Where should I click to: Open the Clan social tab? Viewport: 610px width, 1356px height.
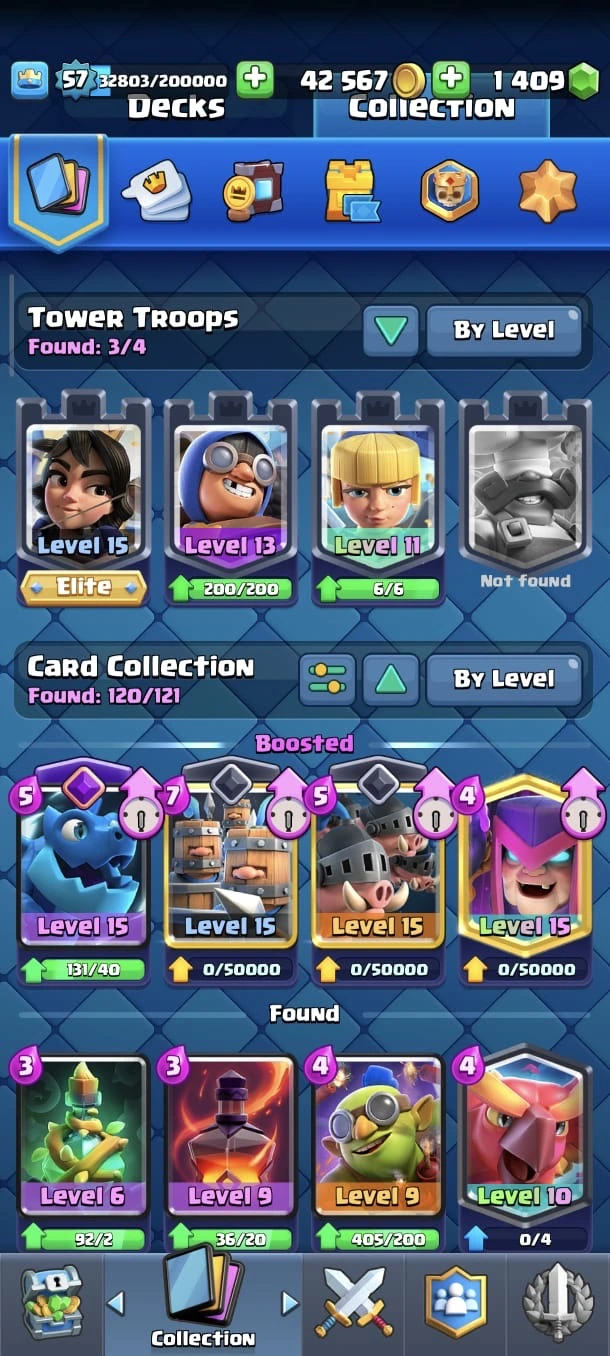455,1302
